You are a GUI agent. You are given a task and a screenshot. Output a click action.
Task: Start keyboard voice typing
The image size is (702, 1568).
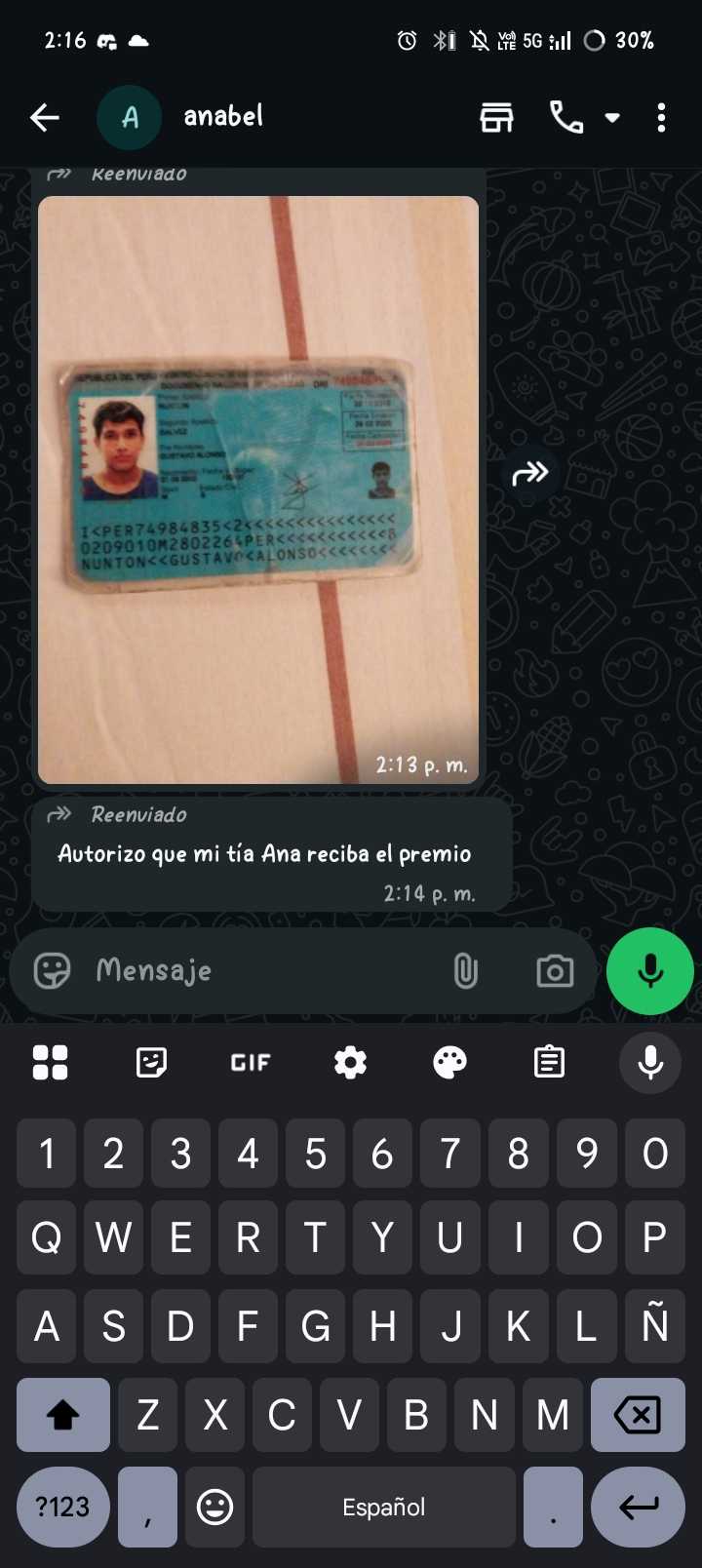(x=650, y=1062)
